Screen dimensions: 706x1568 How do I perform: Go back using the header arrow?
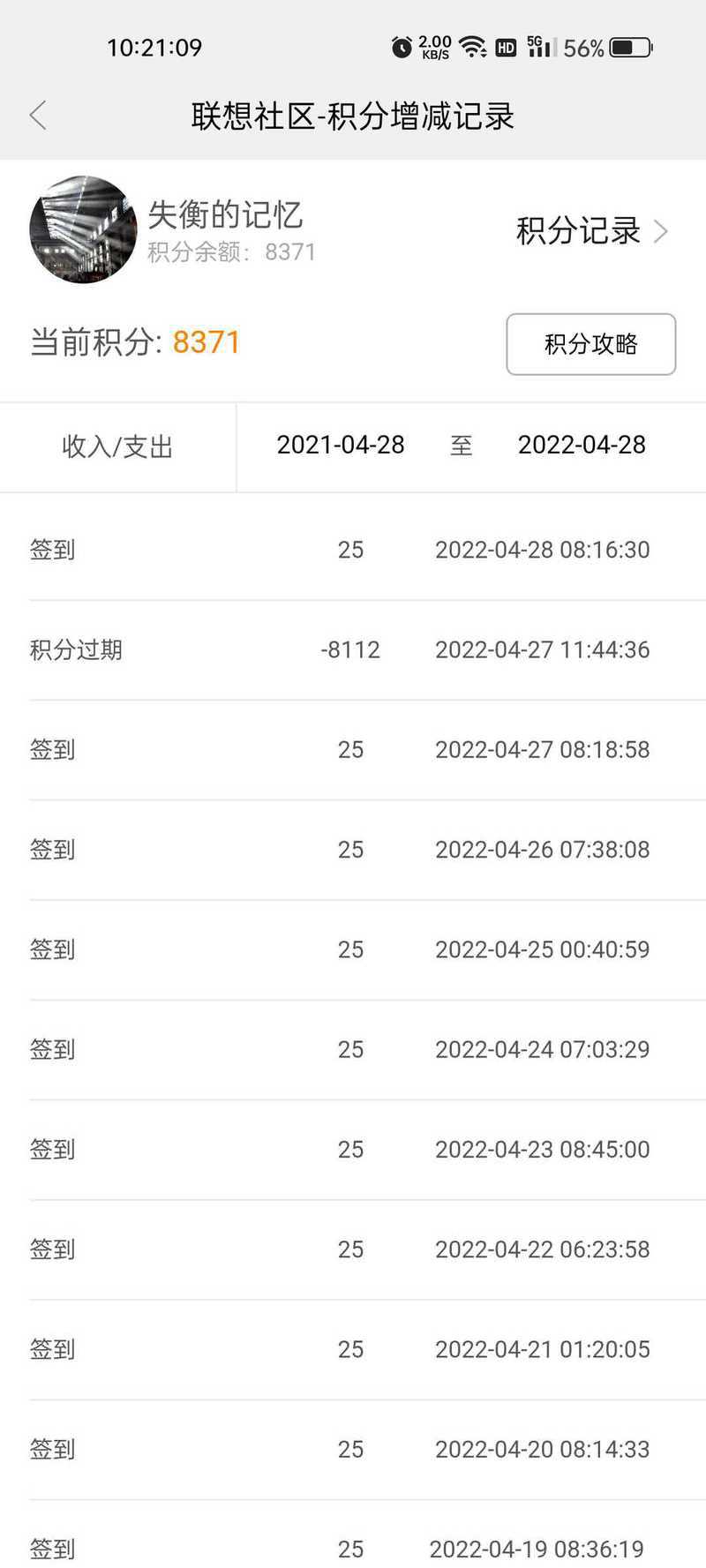tap(38, 116)
